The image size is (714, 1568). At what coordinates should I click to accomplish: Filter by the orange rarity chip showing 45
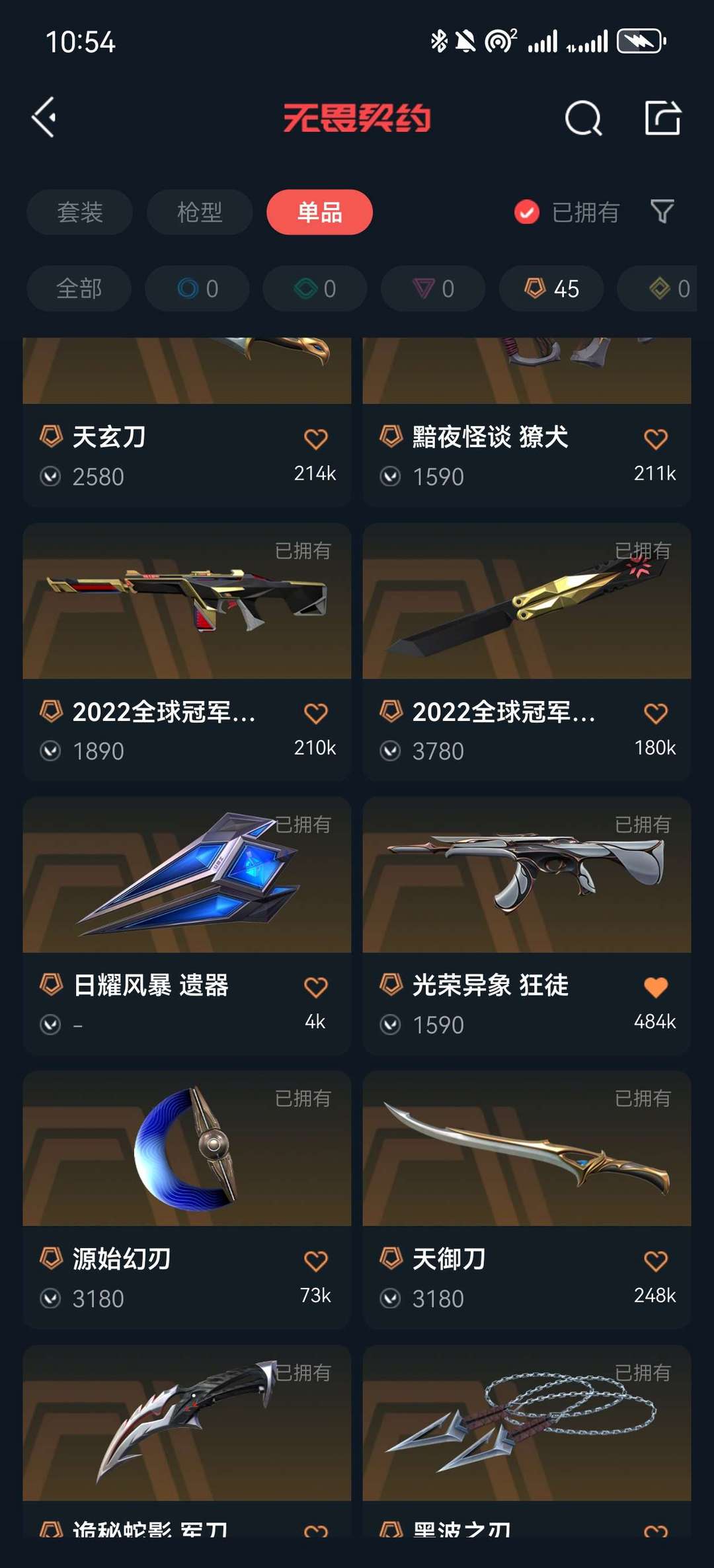pyautogui.click(x=551, y=289)
